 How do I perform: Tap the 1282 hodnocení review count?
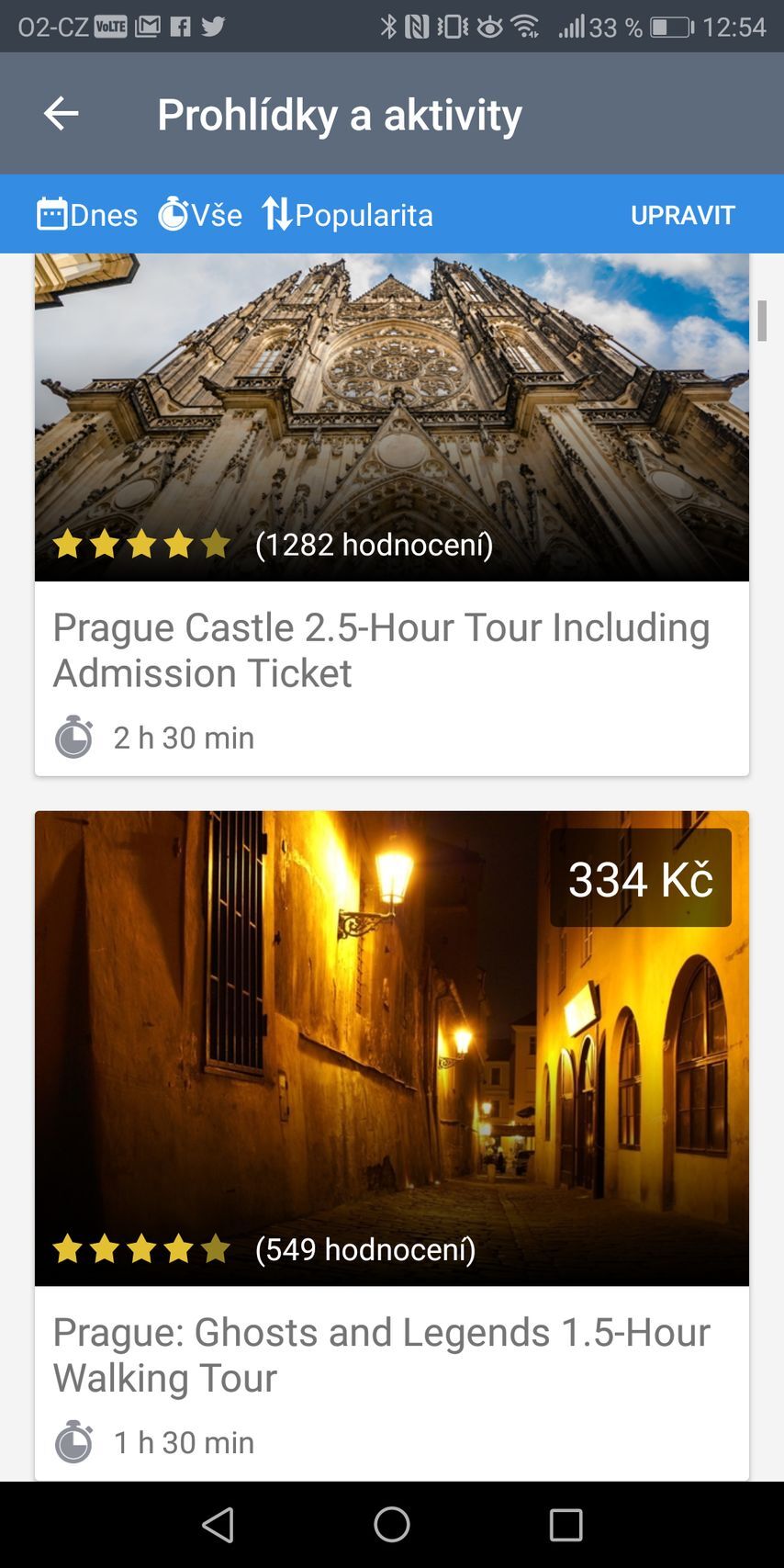tap(374, 544)
